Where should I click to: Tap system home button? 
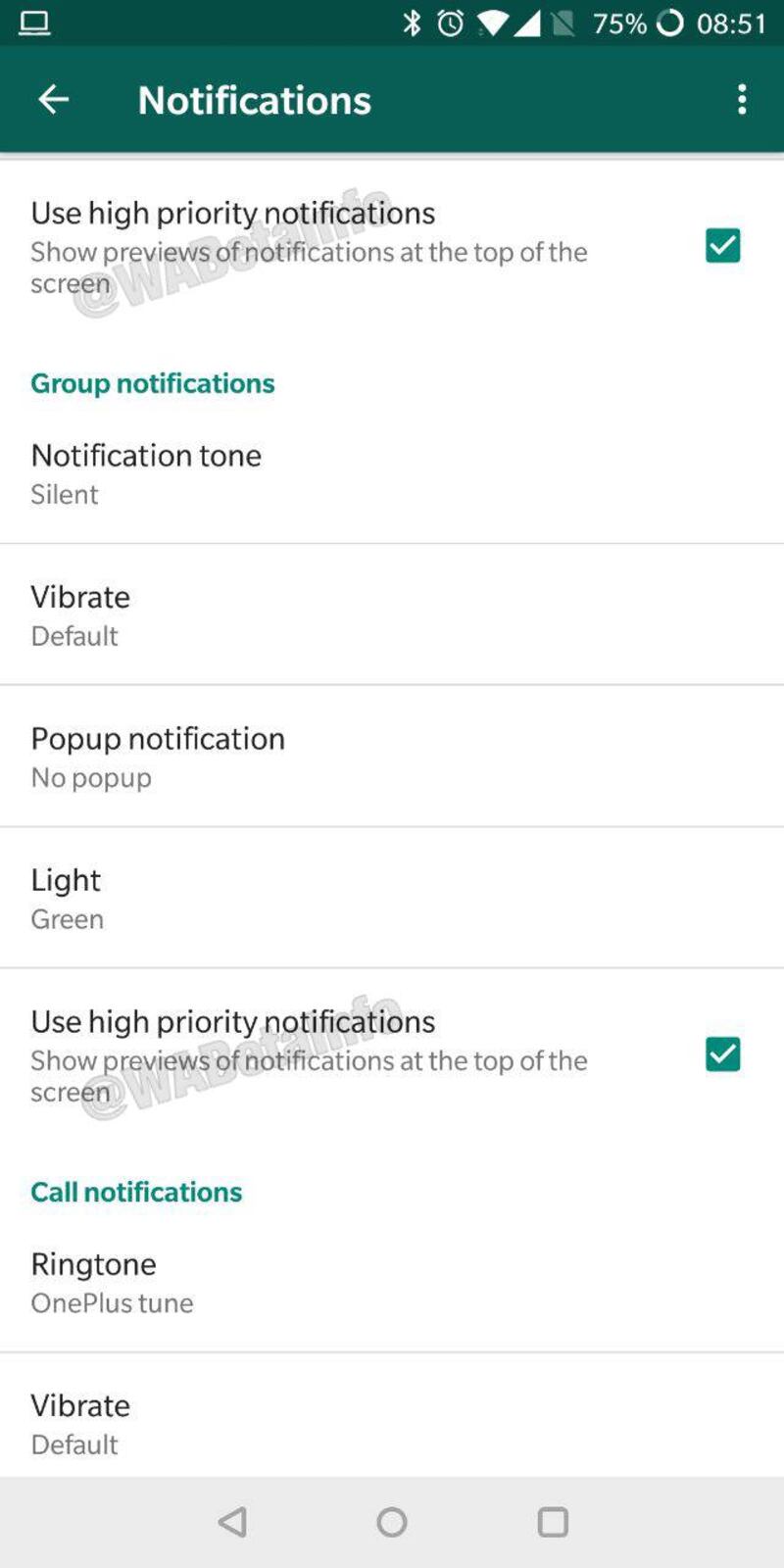pyautogui.click(x=392, y=1522)
